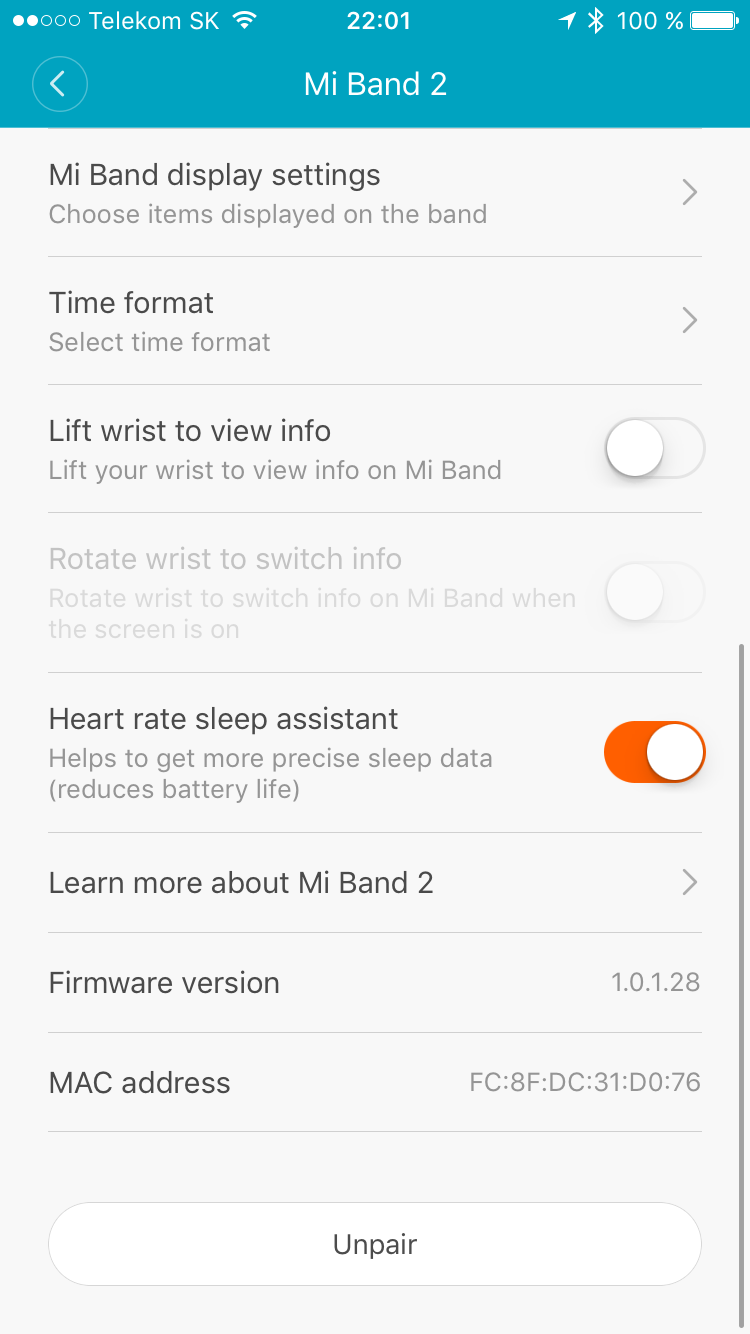Disable the Heart rate sleep assistant

[x=654, y=752]
